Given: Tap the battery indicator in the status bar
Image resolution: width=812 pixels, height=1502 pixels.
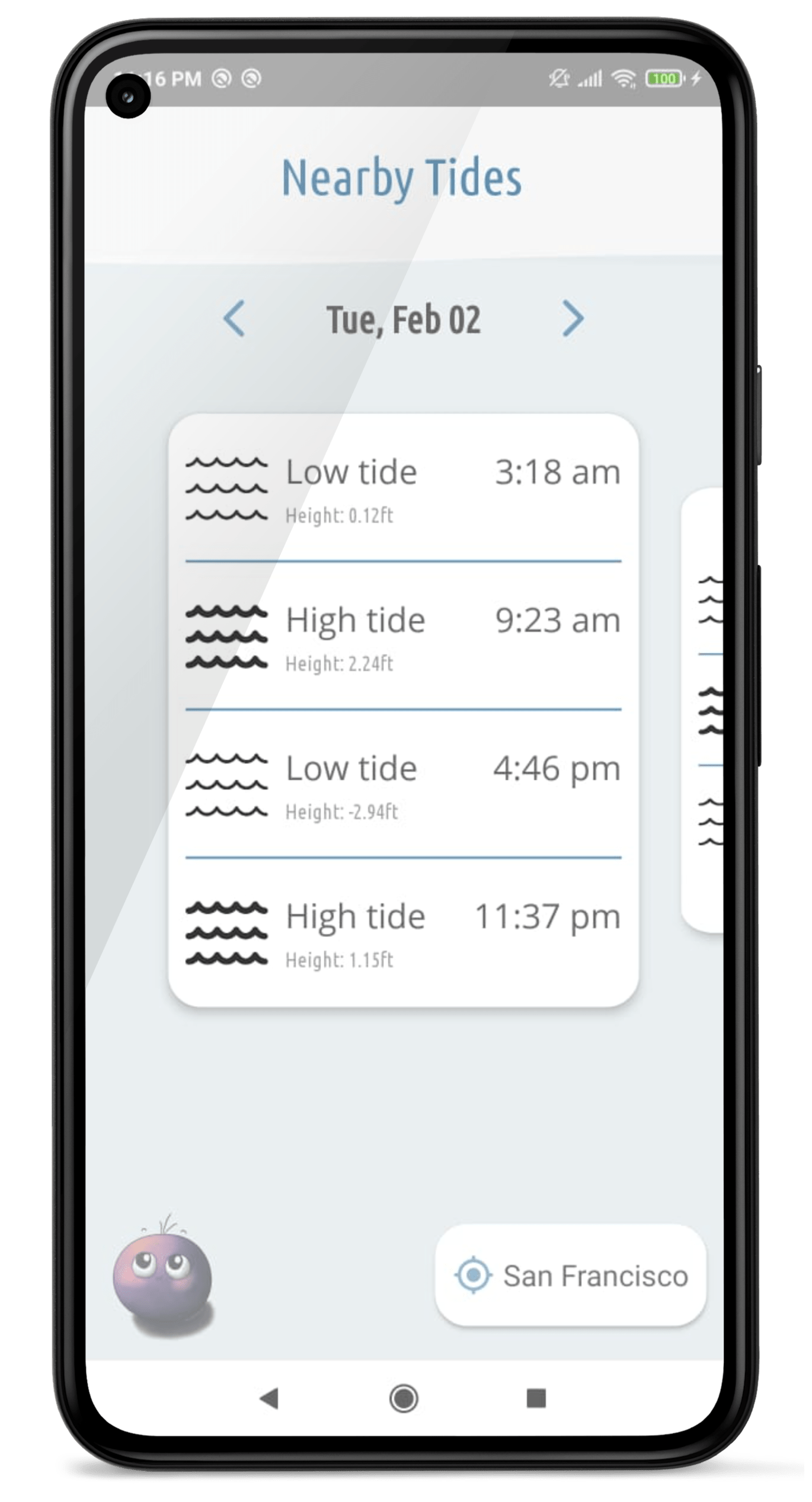Looking at the screenshot, I should tap(664, 77).
